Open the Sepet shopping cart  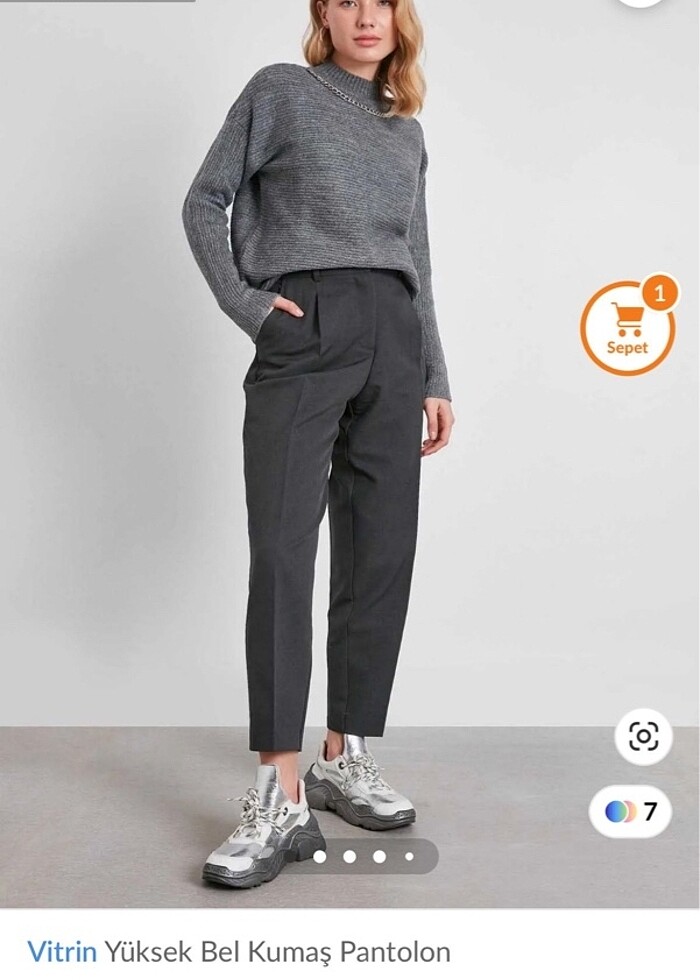coord(628,328)
